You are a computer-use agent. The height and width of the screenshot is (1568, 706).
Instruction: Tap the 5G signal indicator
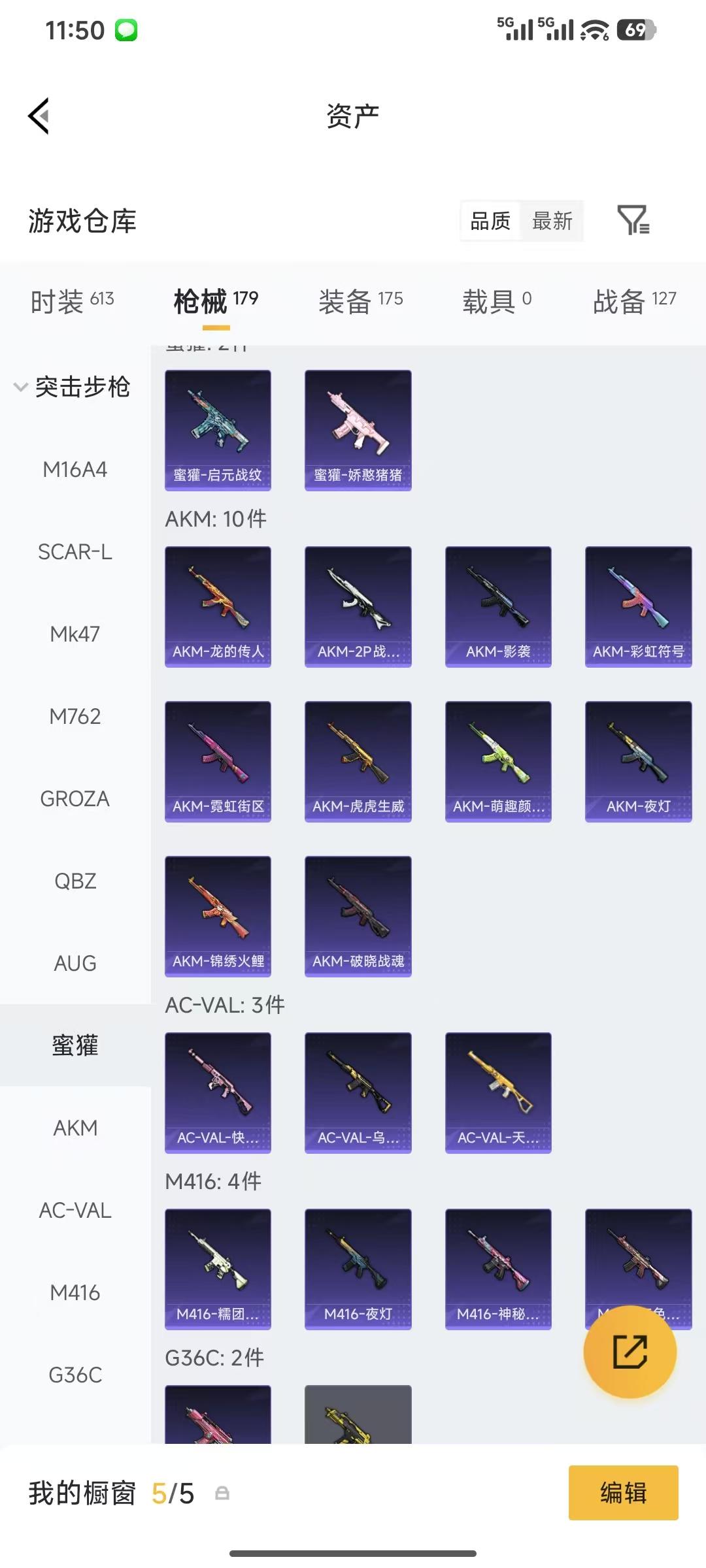(516, 29)
